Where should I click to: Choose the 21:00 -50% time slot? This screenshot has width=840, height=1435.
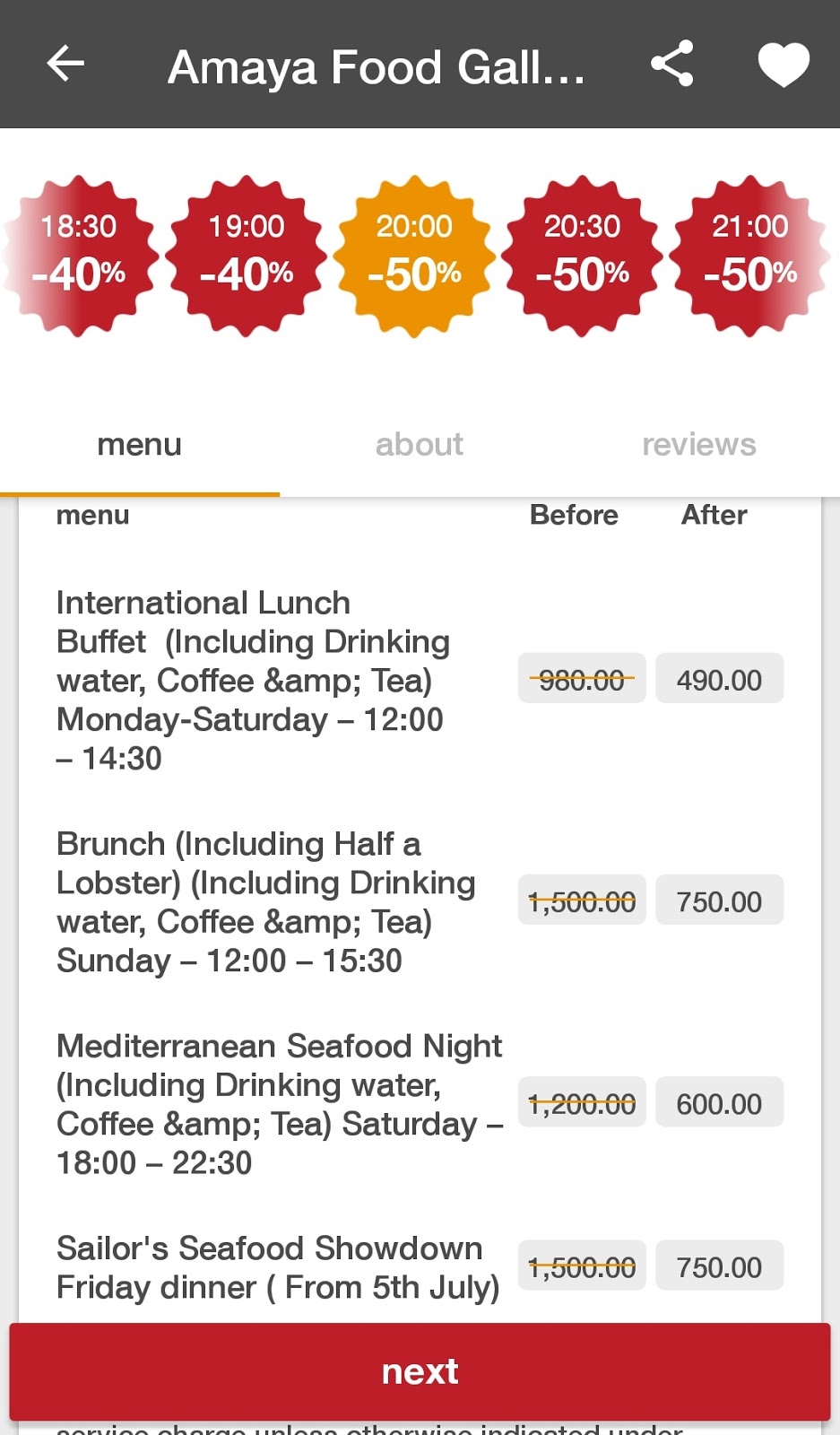(x=750, y=256)
